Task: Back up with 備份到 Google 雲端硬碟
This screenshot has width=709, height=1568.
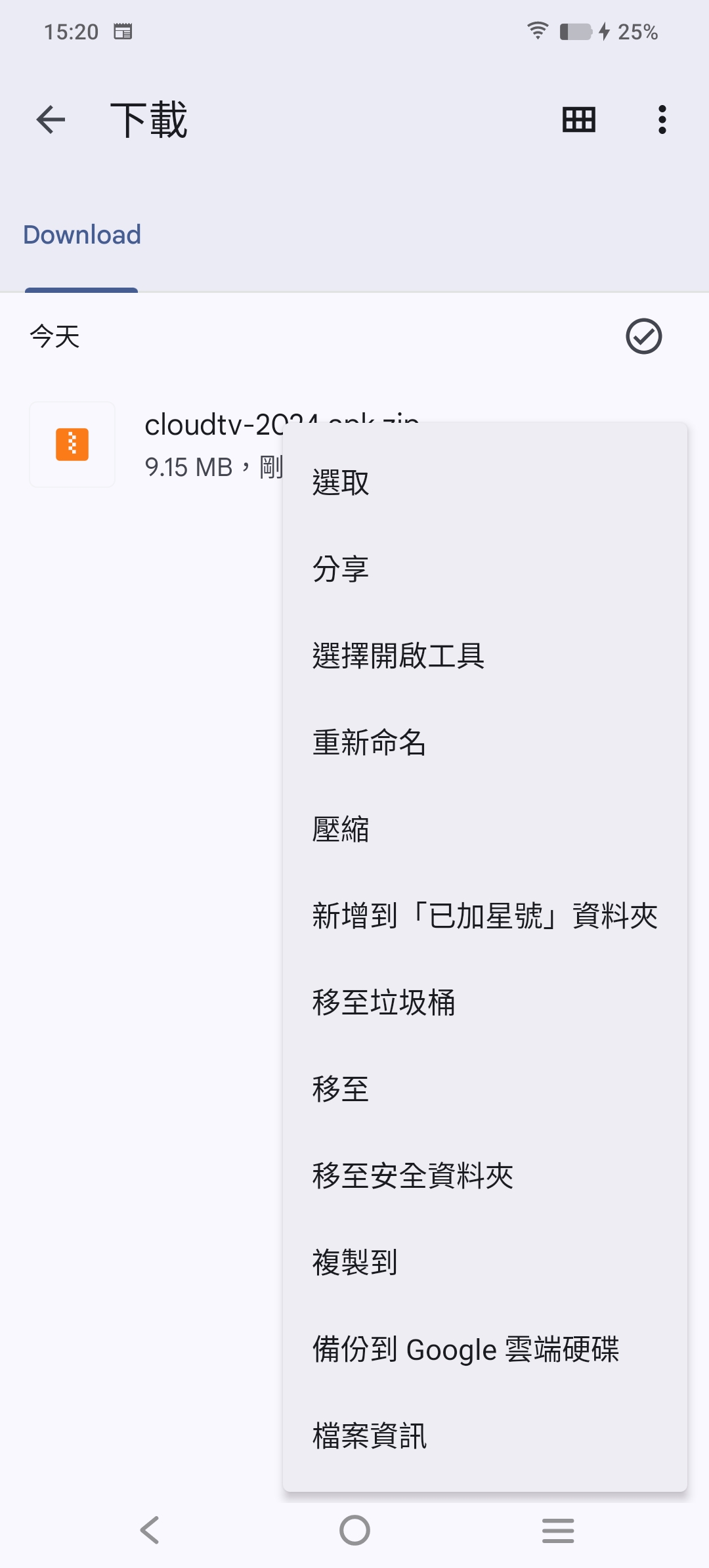Action: pyautogui.click(x=465, y=1350)
